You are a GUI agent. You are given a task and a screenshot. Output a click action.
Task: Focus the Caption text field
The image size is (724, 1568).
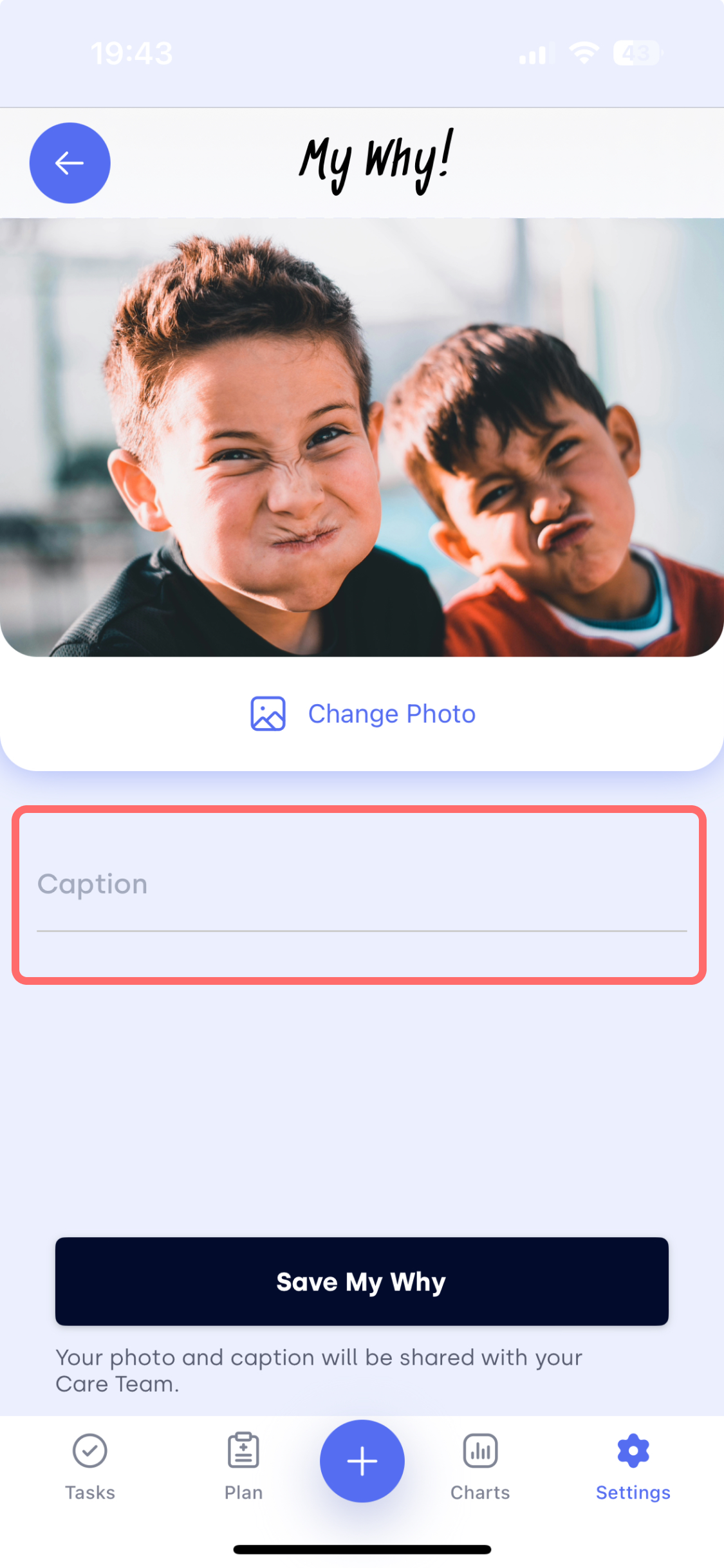pyautogui.click(x=360, y=893)
